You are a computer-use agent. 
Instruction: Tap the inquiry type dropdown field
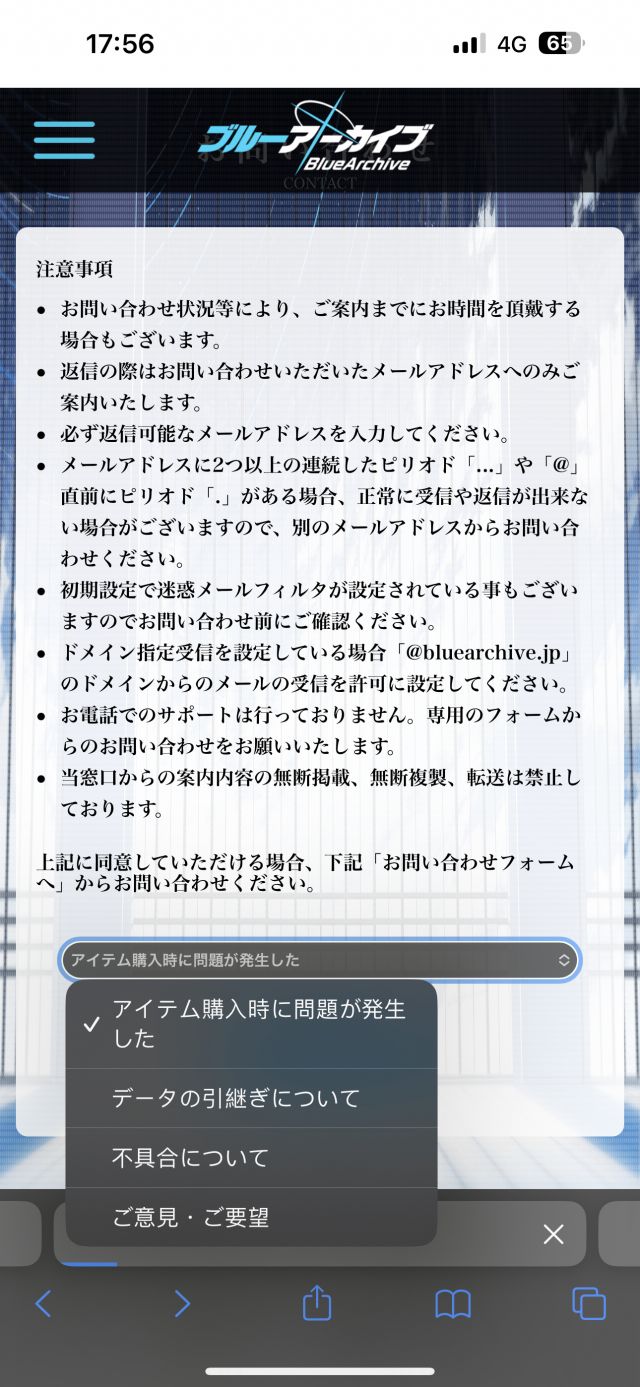point(319,960)
